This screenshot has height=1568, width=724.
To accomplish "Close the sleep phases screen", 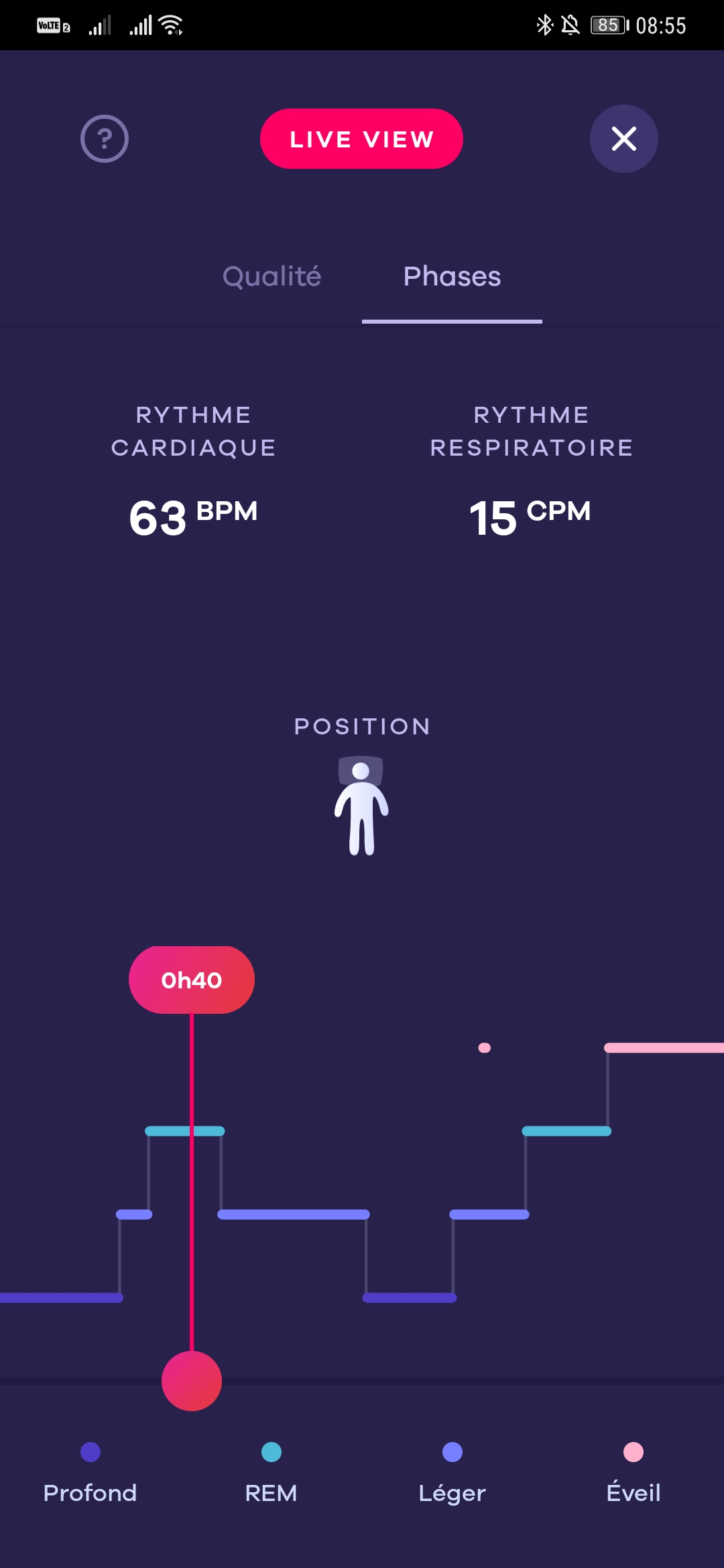I will pos(623,139).
